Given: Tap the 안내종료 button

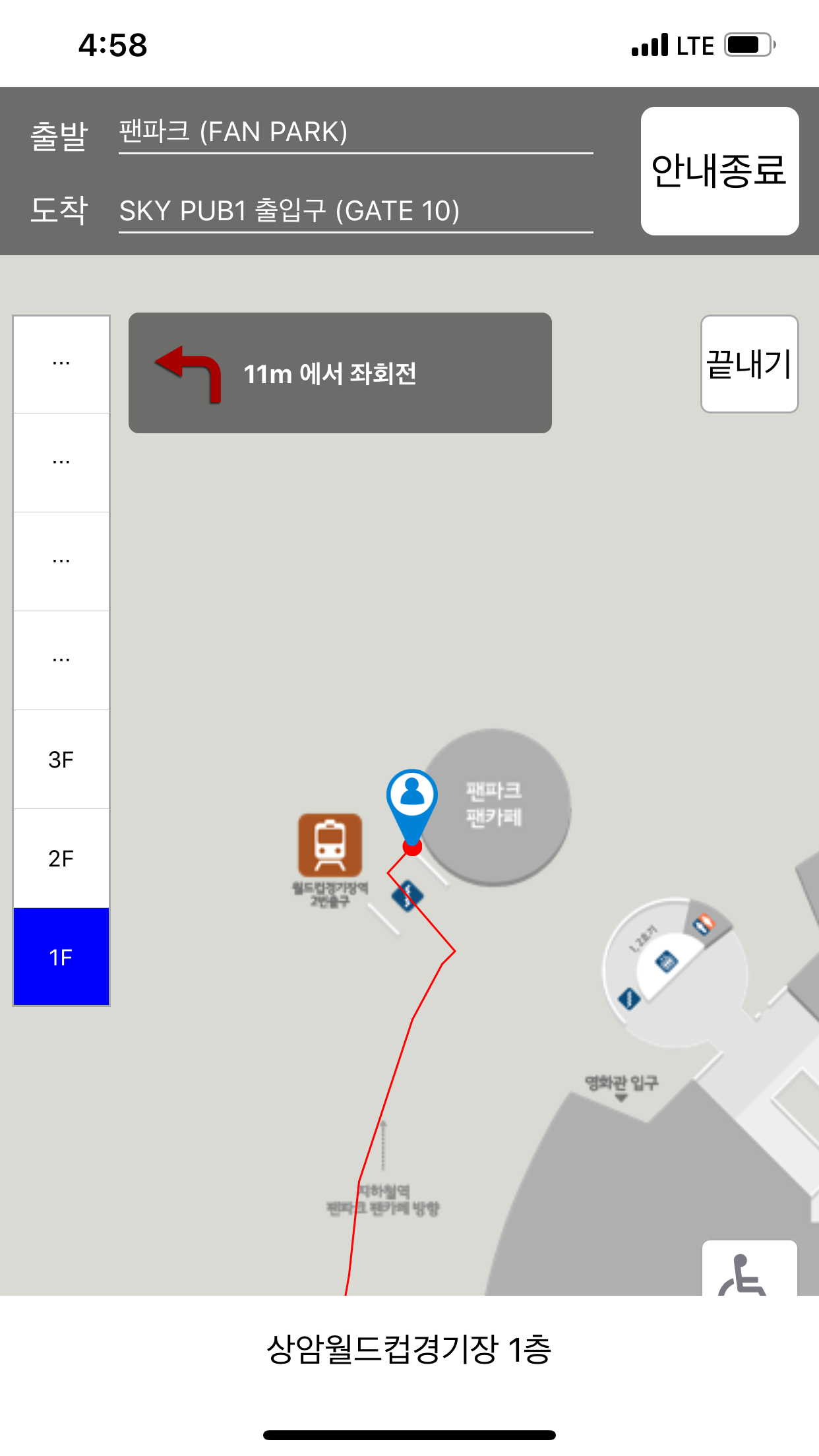Looking at the screenshot, I should coord(719,171).
